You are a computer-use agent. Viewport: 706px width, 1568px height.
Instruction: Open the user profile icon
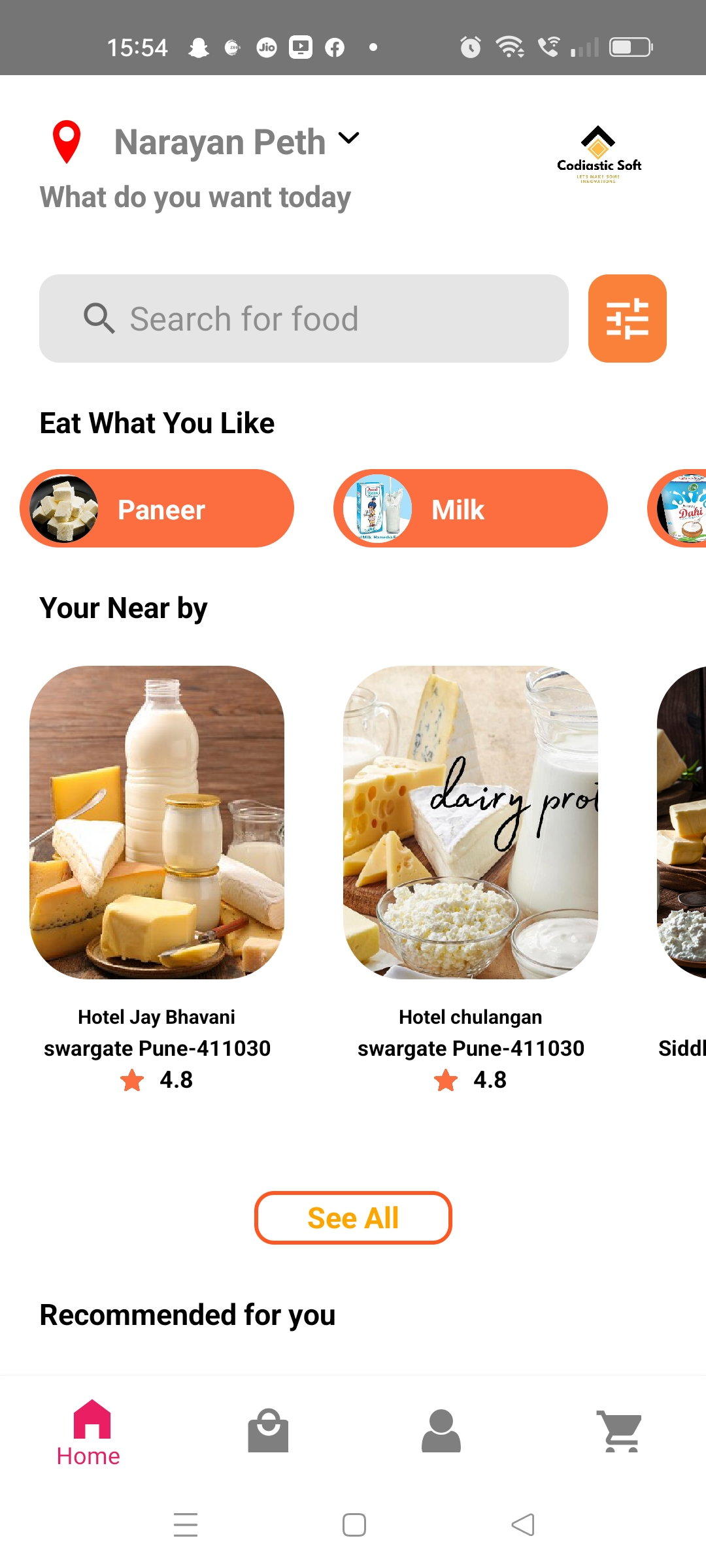(441, 1429)
